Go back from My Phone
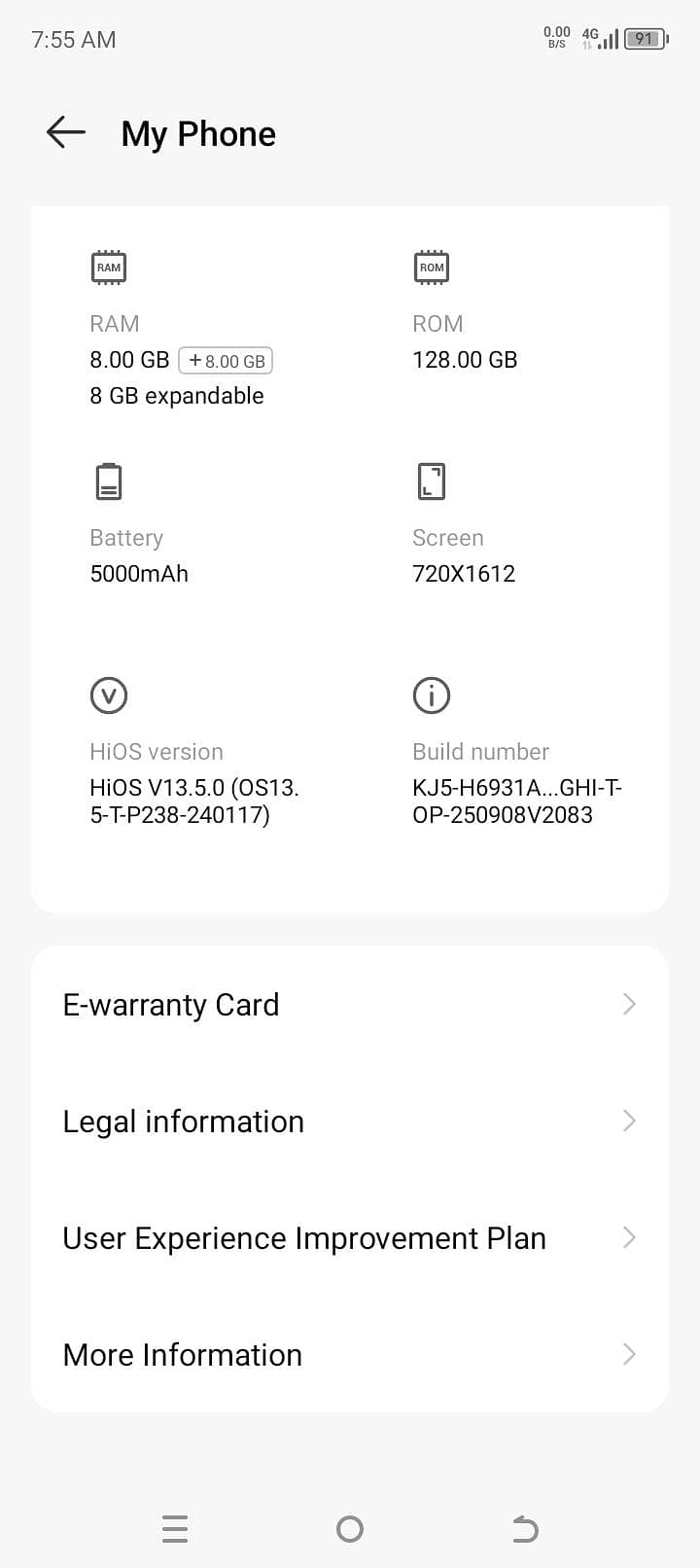Image resolution: width=700 pixels, height=1568 pixels. click(x=66, y=132)
